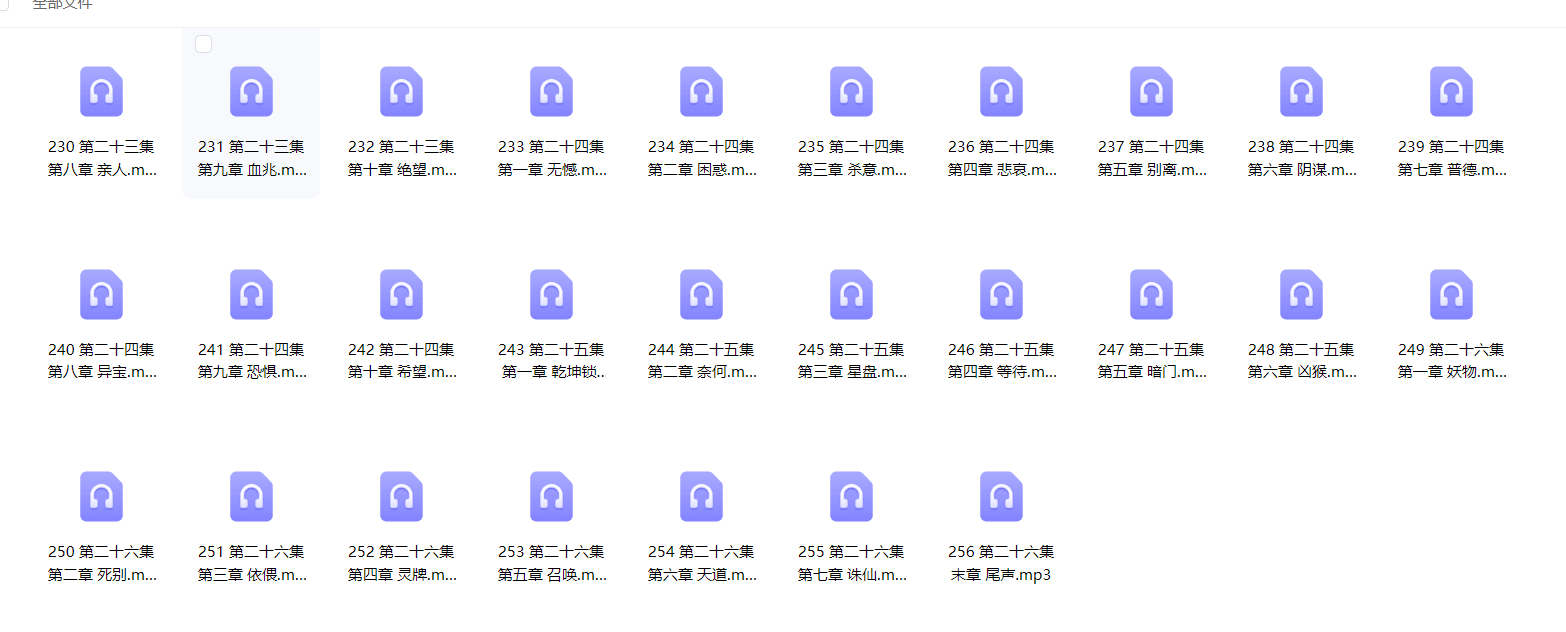Open audio 245 第三章 星盘
Image resolution: width=1566 pixels, height=632 pixels.
(x=851, y=295)
